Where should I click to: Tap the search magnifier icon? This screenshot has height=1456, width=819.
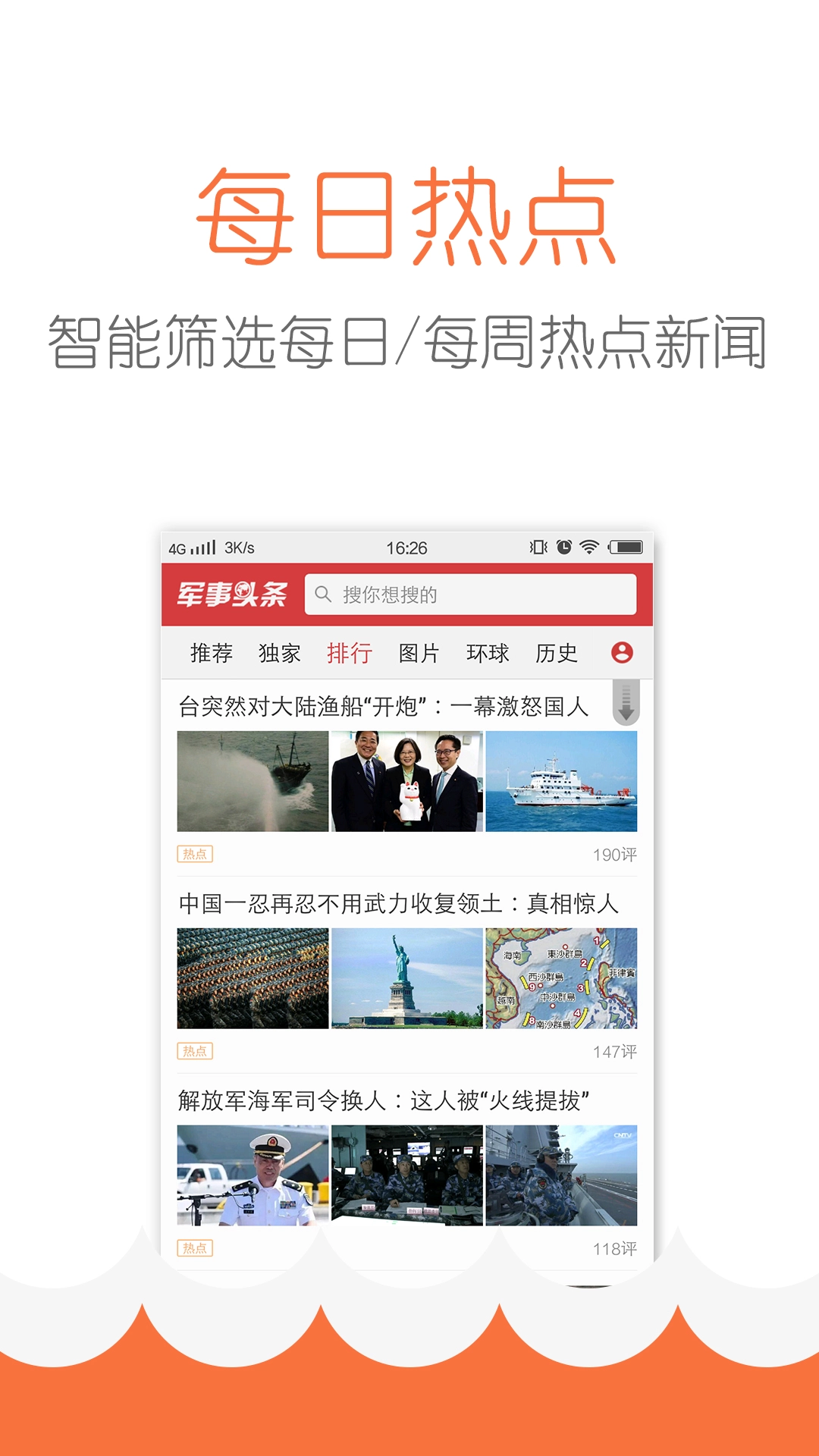point(325,595)
